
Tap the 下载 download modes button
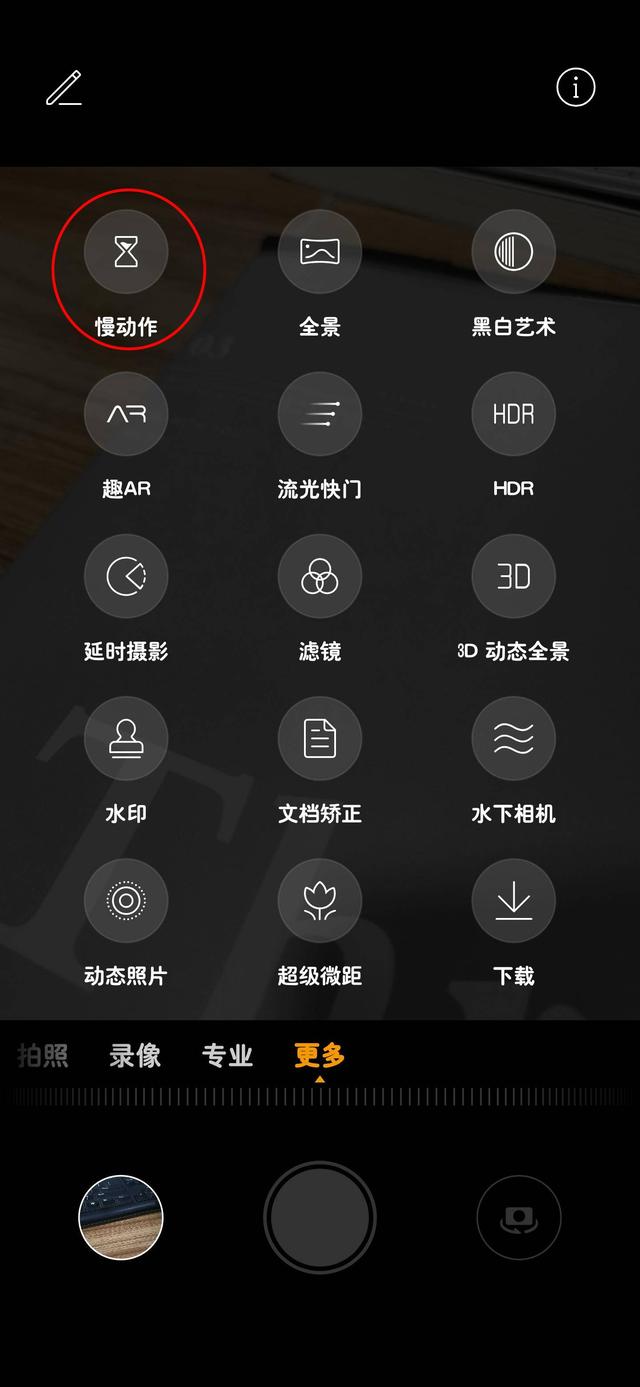point(513,900)
